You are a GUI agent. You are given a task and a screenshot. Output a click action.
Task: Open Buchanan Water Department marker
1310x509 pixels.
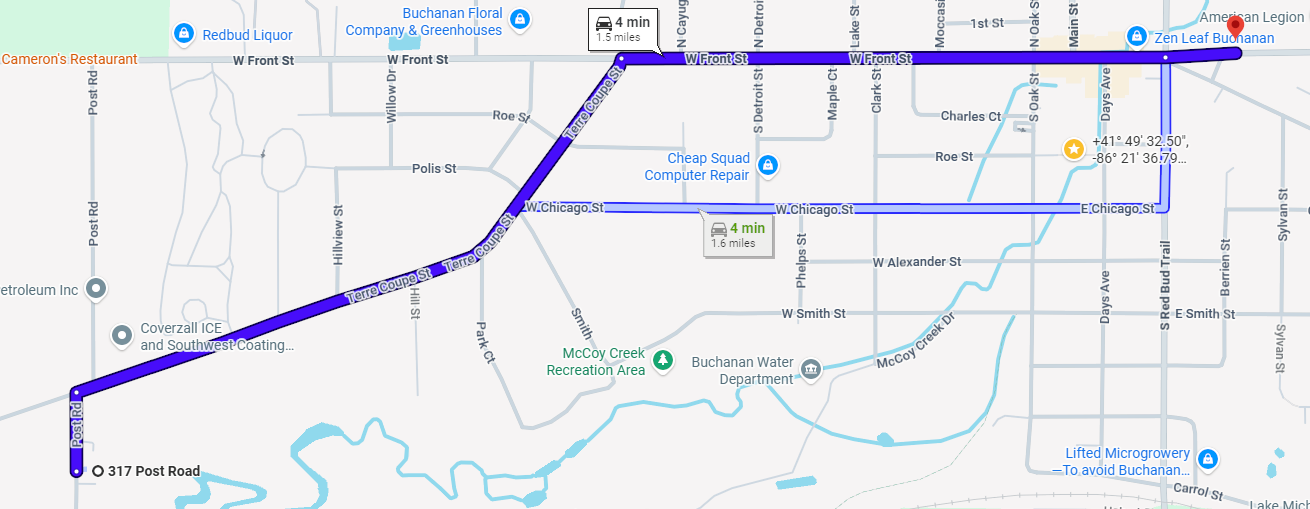811,370
